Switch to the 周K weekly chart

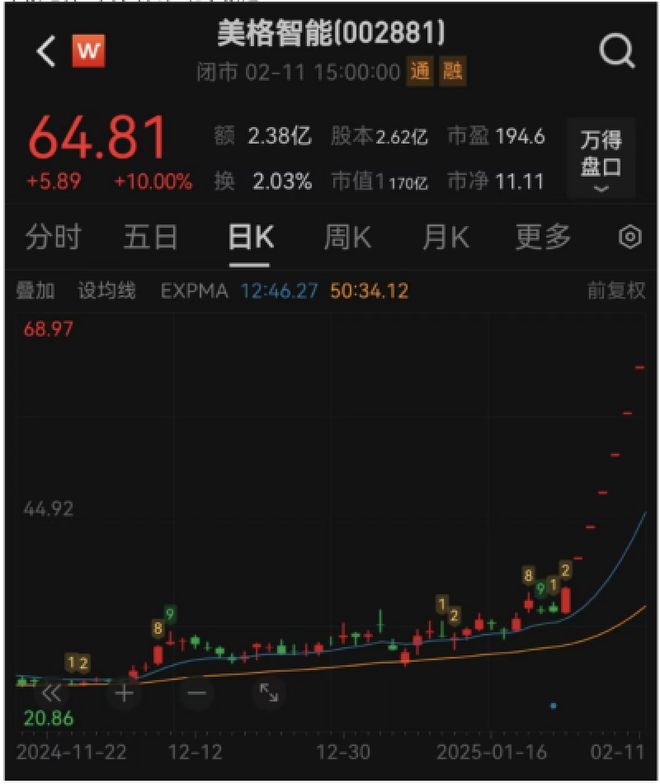coord(347,237)
